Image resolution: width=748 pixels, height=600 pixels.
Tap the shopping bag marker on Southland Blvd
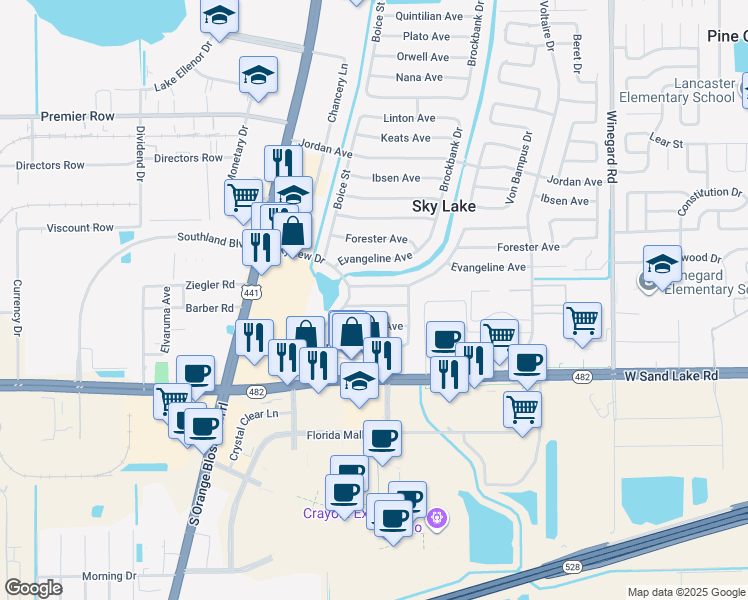tap(293, 232)
